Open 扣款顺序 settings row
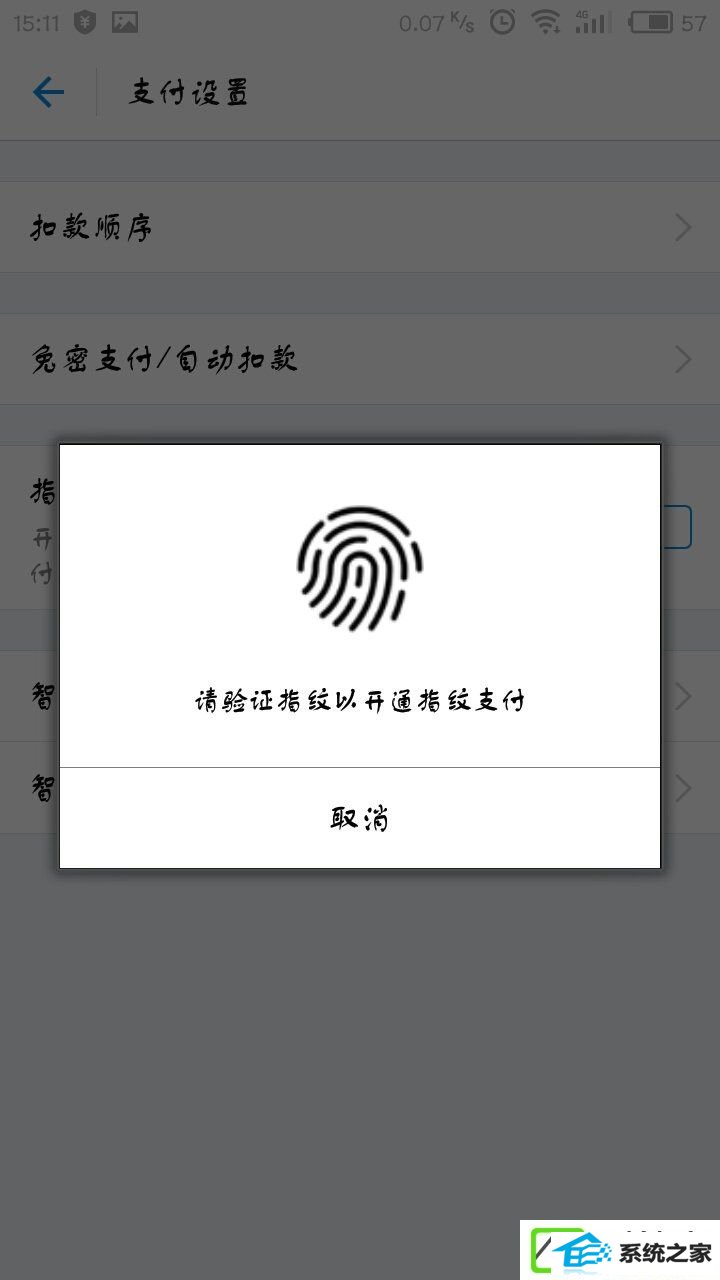This screenshot has width=720, height=1280. point(360,227)
